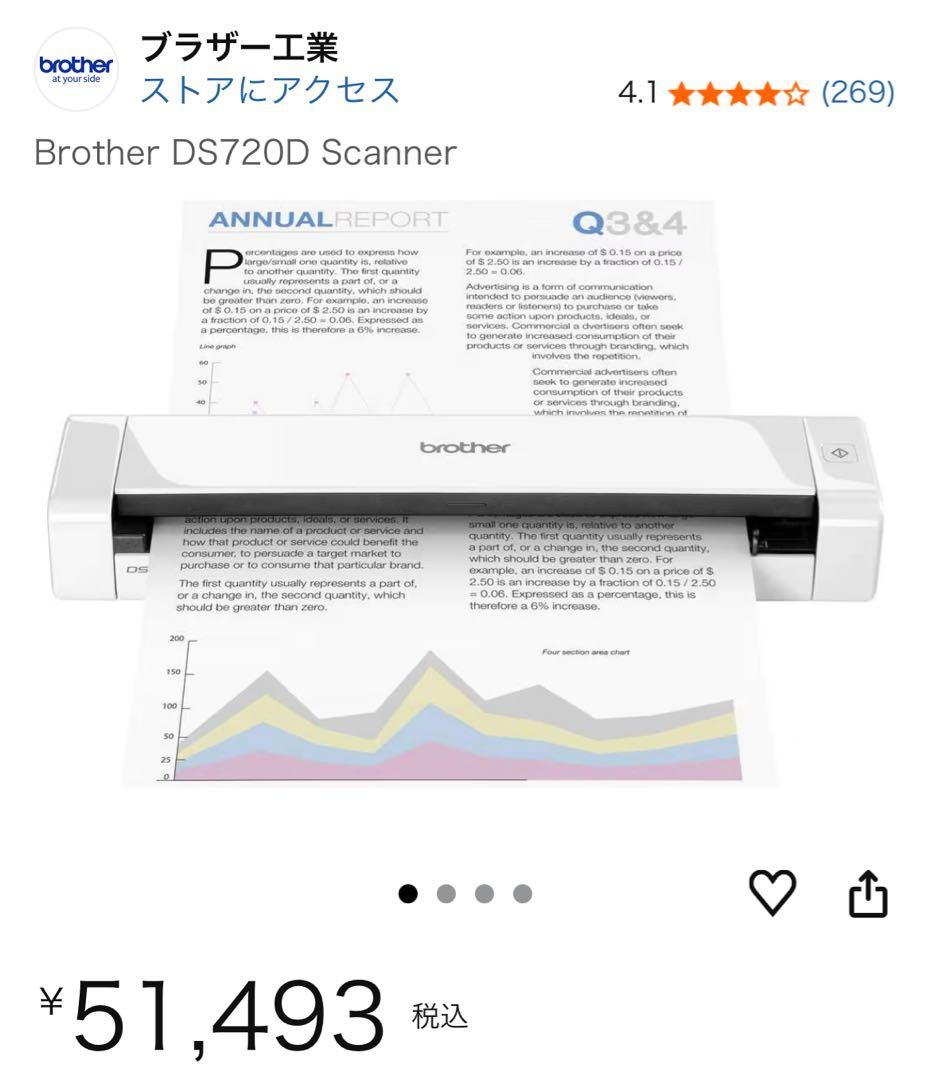931x1080 pixels.
Task: Click the first orange star of the rating
Action: (x=682, y=93)
